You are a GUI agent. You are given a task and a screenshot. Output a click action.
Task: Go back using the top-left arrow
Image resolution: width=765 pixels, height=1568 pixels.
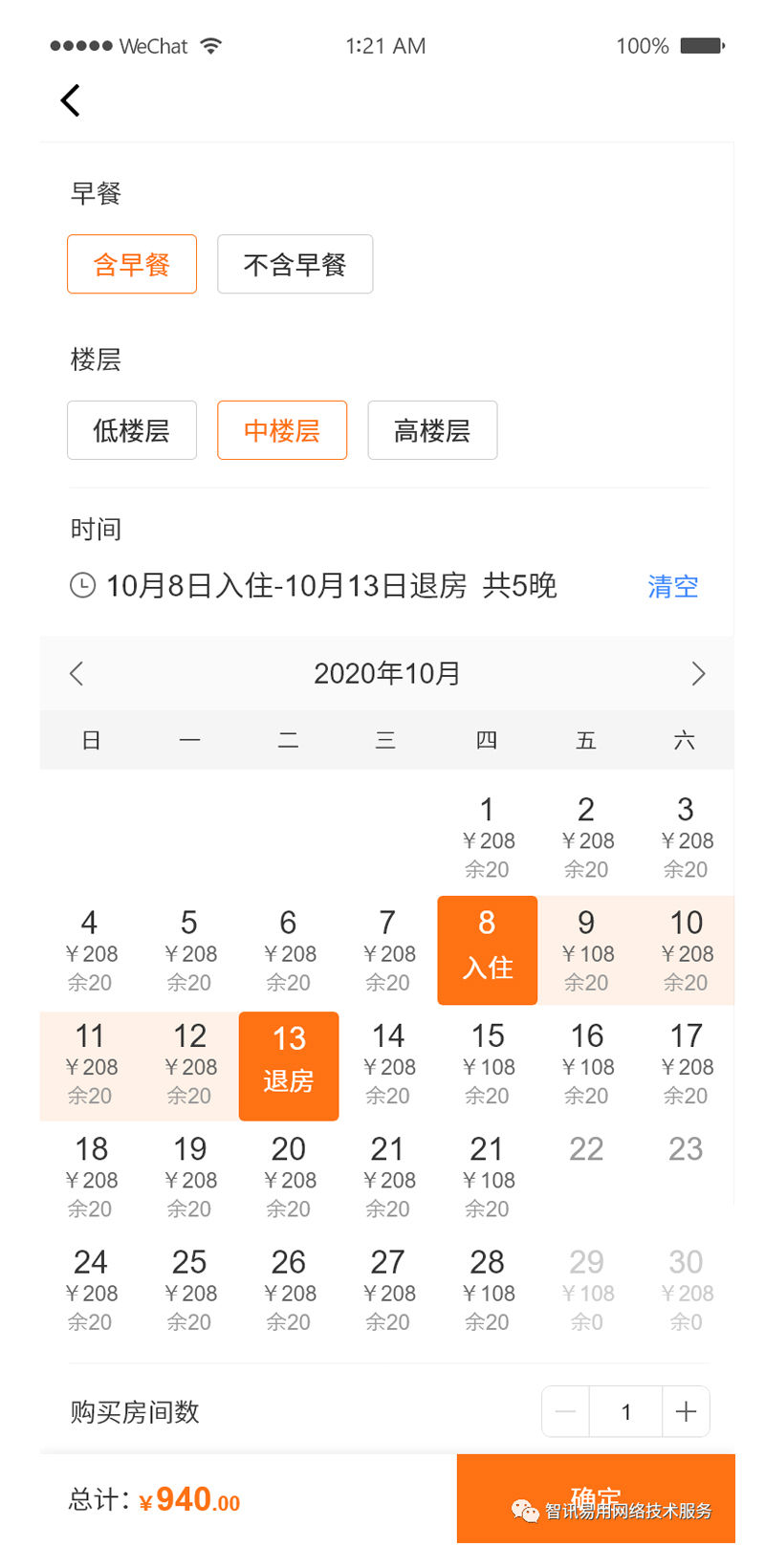pos(71,100)
